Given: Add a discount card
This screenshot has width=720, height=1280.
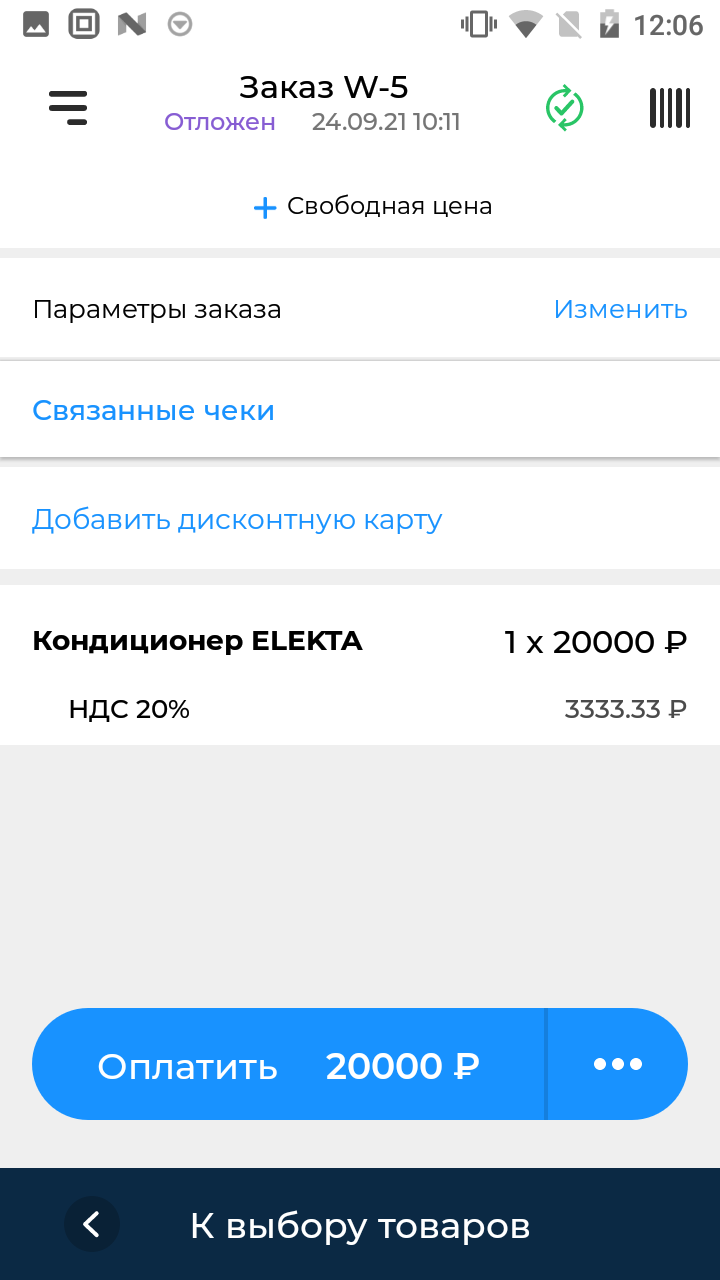Looking at the screenshot, I should 237,520.
